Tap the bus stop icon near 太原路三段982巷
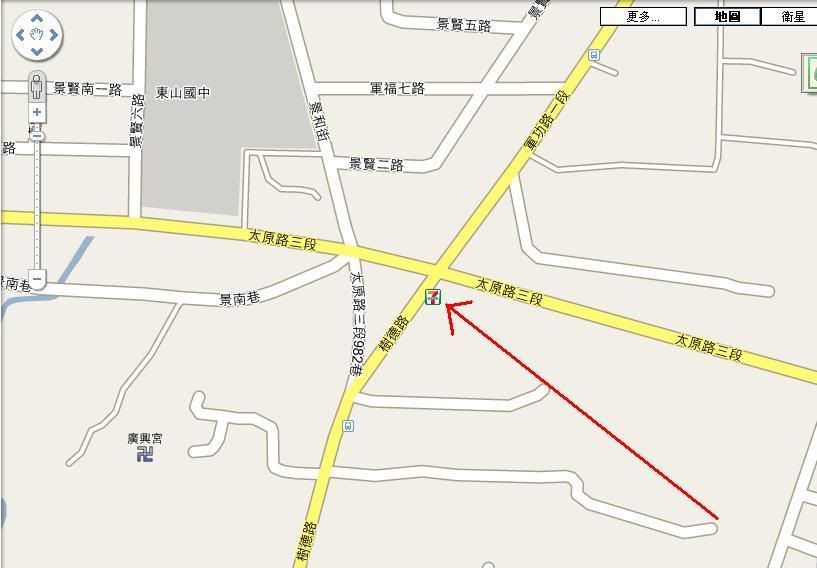This screenshot has width=817, height=568. pos(347,426)
